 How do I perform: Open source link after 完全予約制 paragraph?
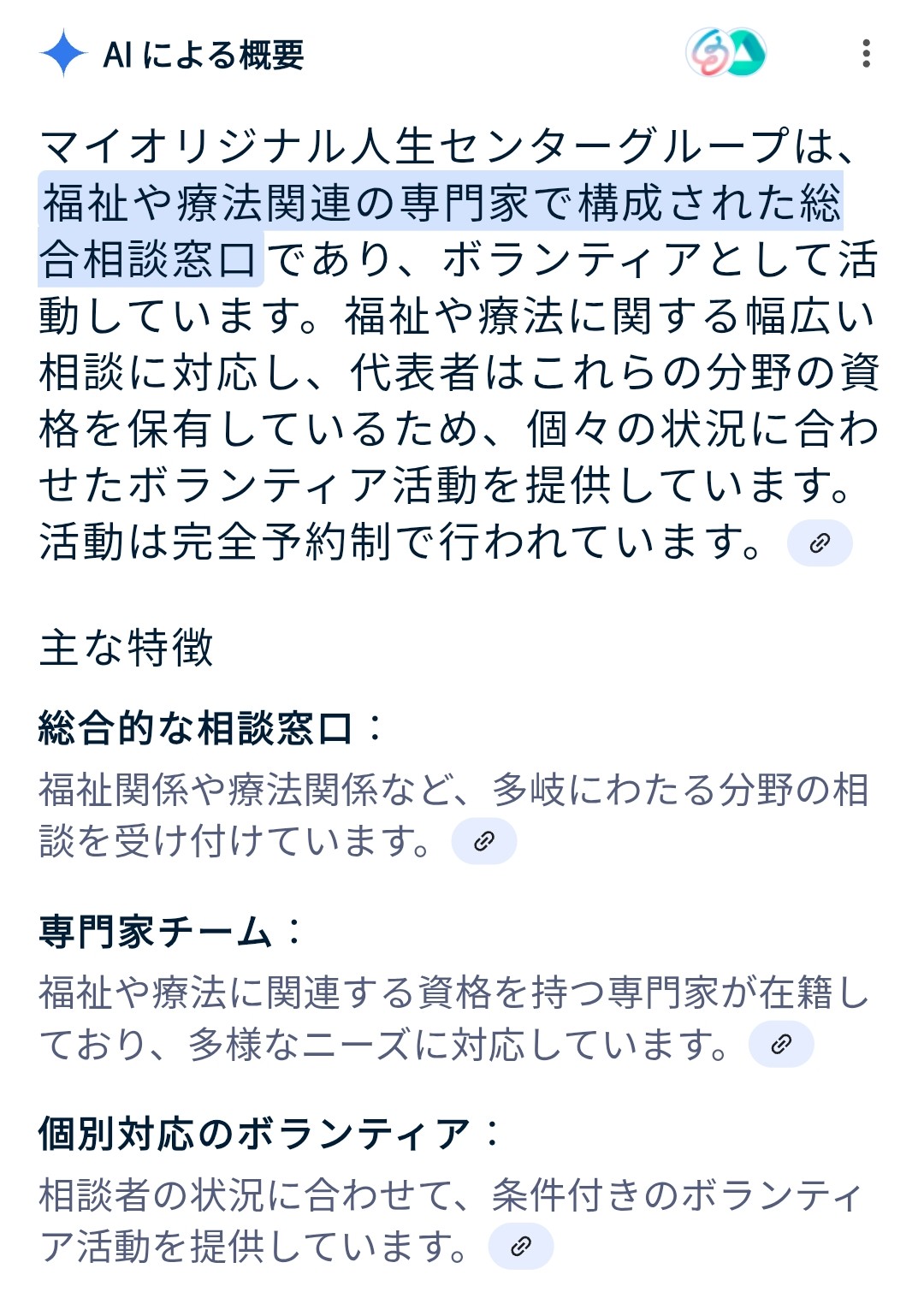pos(819,543)
